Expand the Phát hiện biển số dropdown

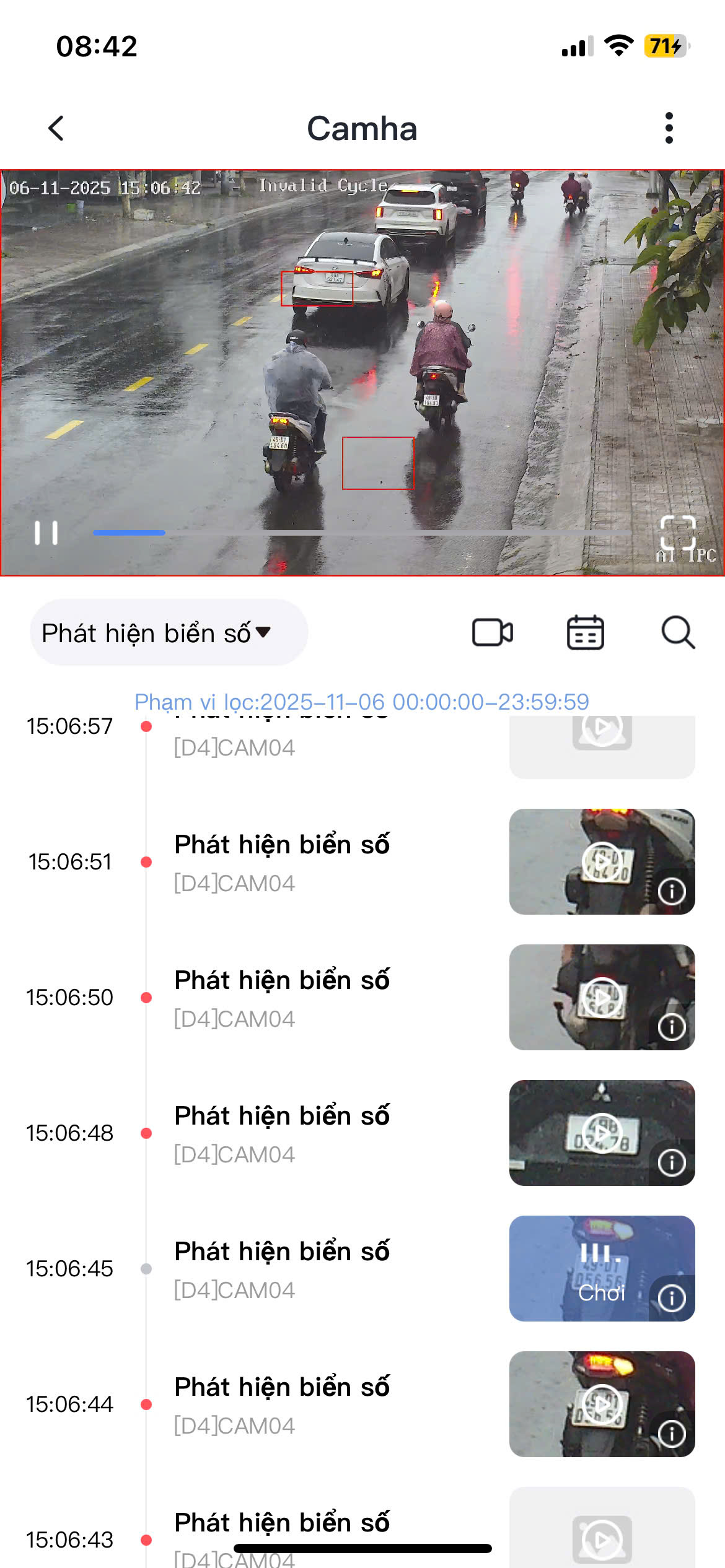point(169,633)
